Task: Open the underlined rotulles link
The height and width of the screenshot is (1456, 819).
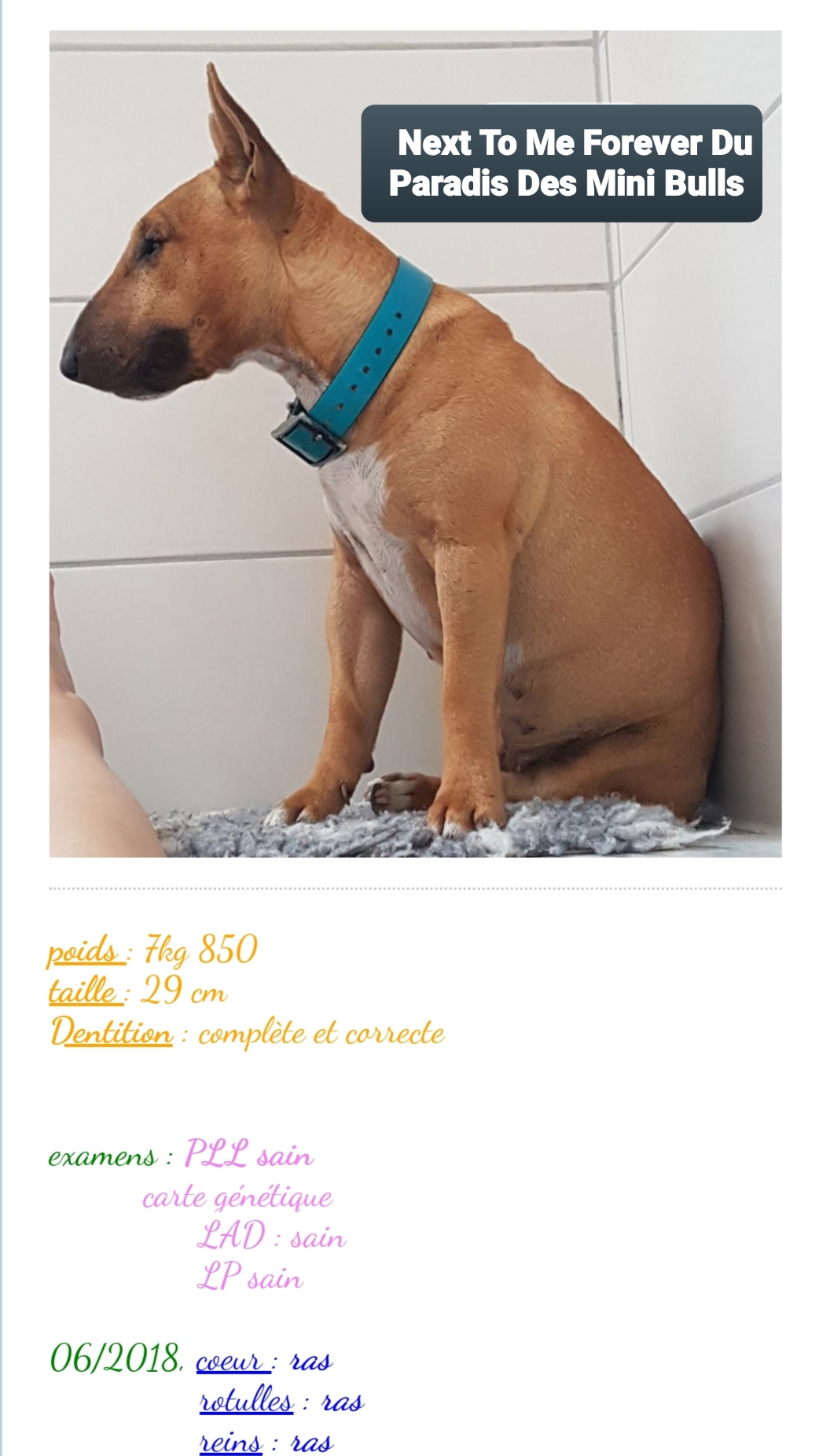Action: pyautogui.click(x=246, y=1402)
